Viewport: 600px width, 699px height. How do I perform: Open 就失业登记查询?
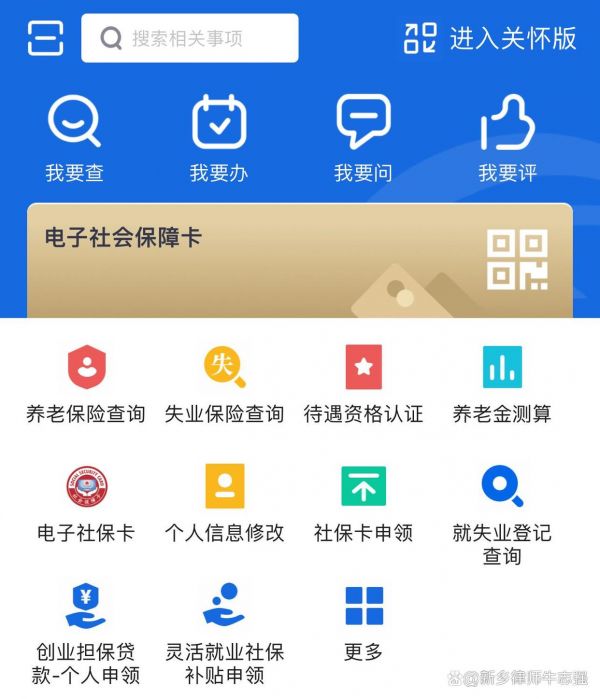(x=502, y=514)
